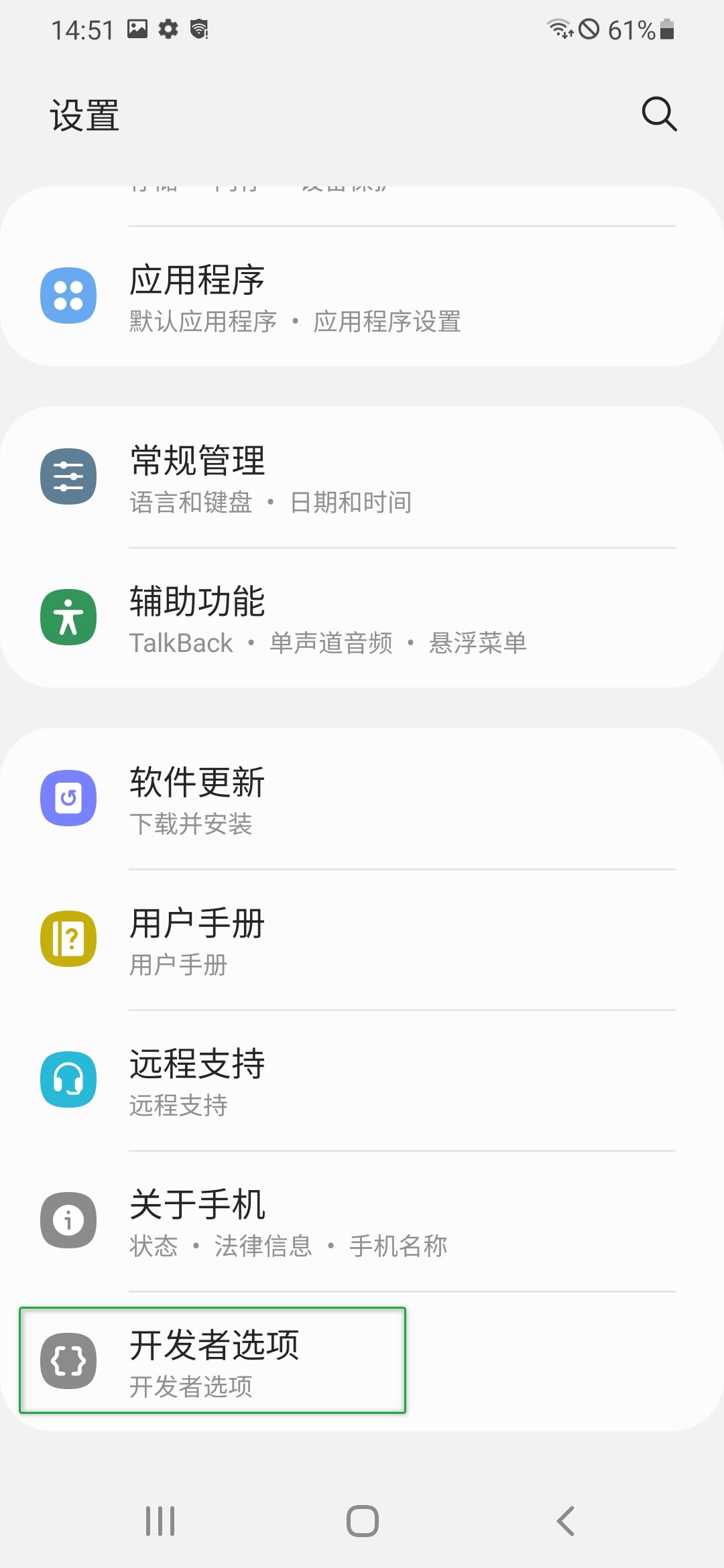Tap the 常规管理 (General management) sliders icon

click(x=68, y=477)
